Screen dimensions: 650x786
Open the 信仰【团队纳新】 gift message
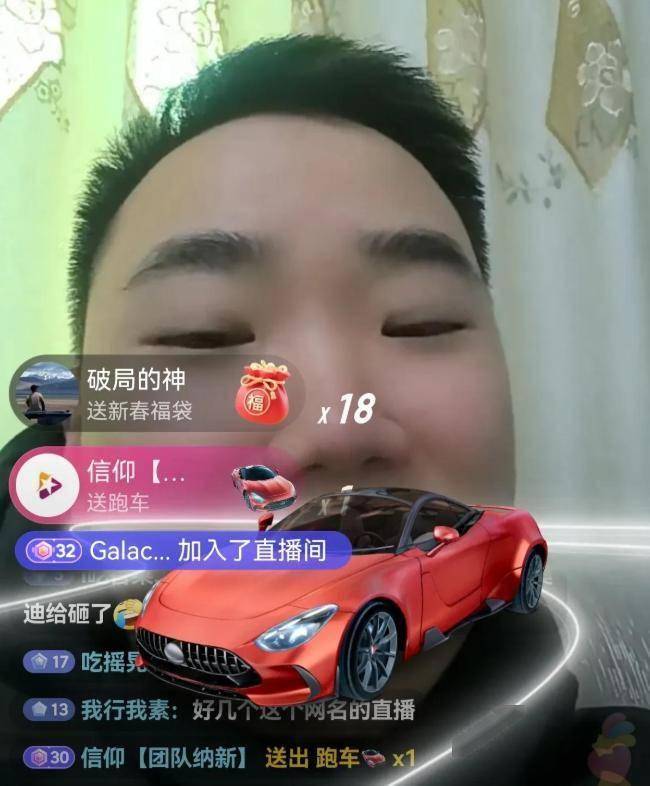tap(220, 758)
